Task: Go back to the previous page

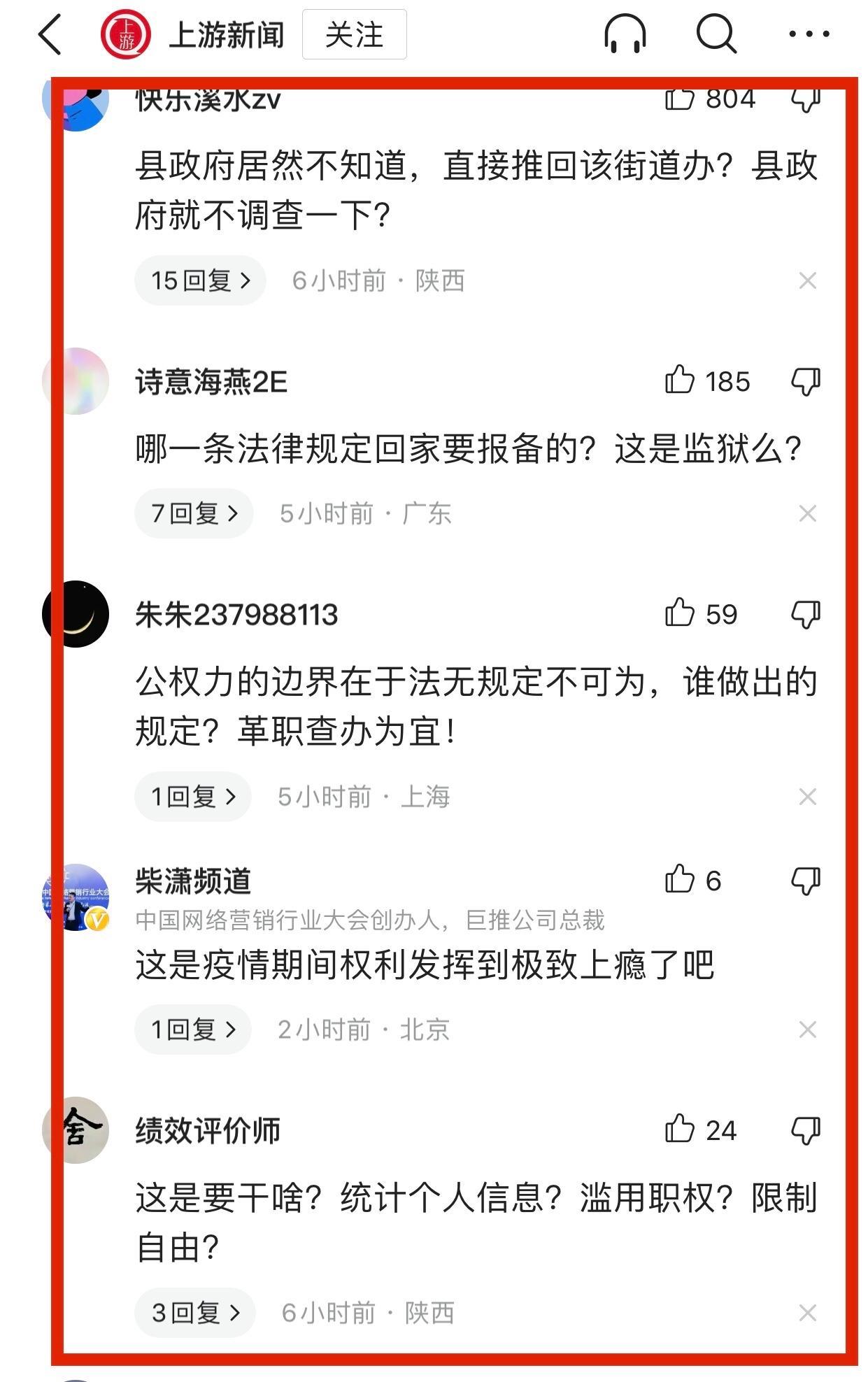Action: (50, 34)
